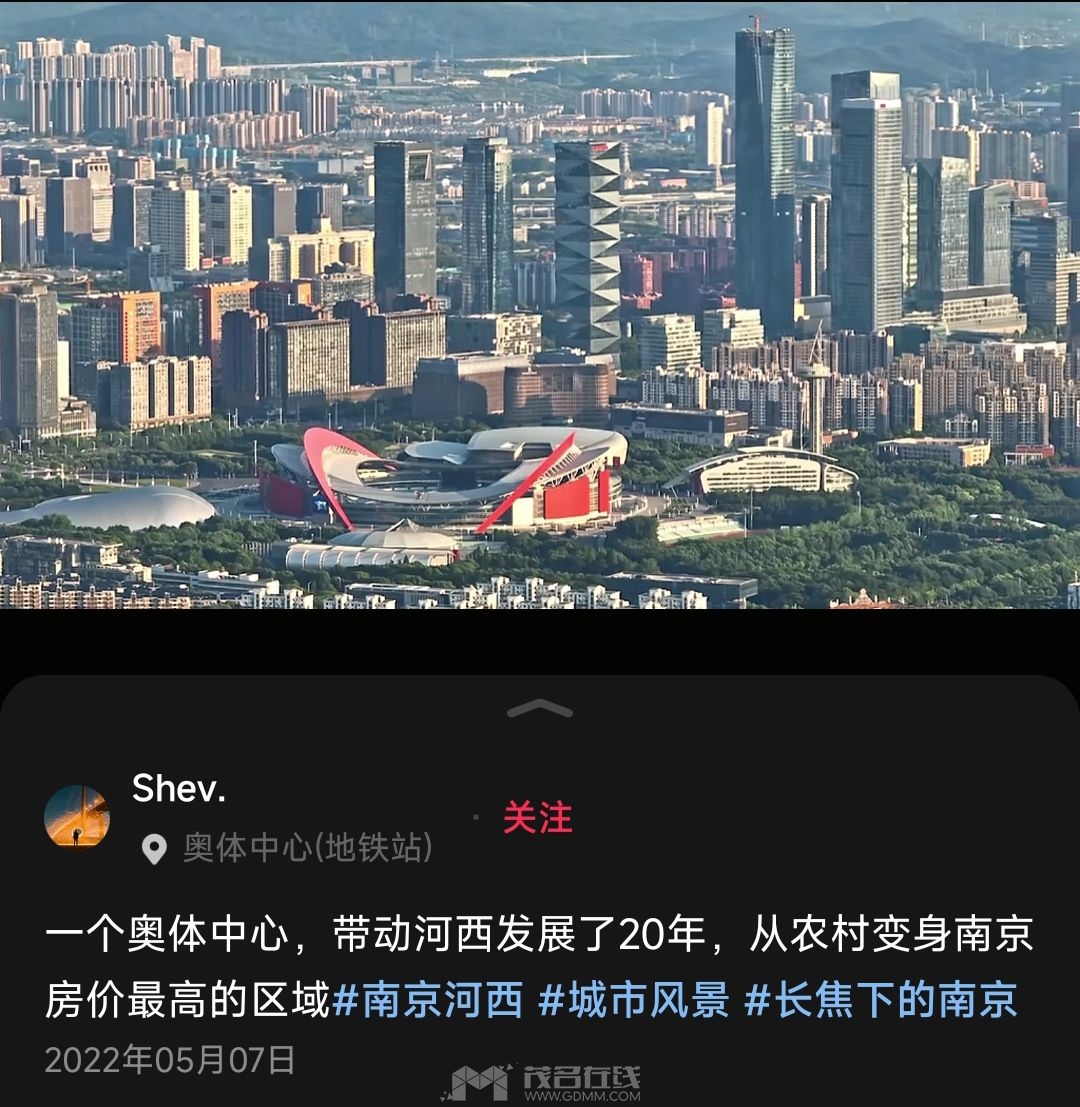Collapse the caption panel with the chevron handle

[x=540, y=709]
